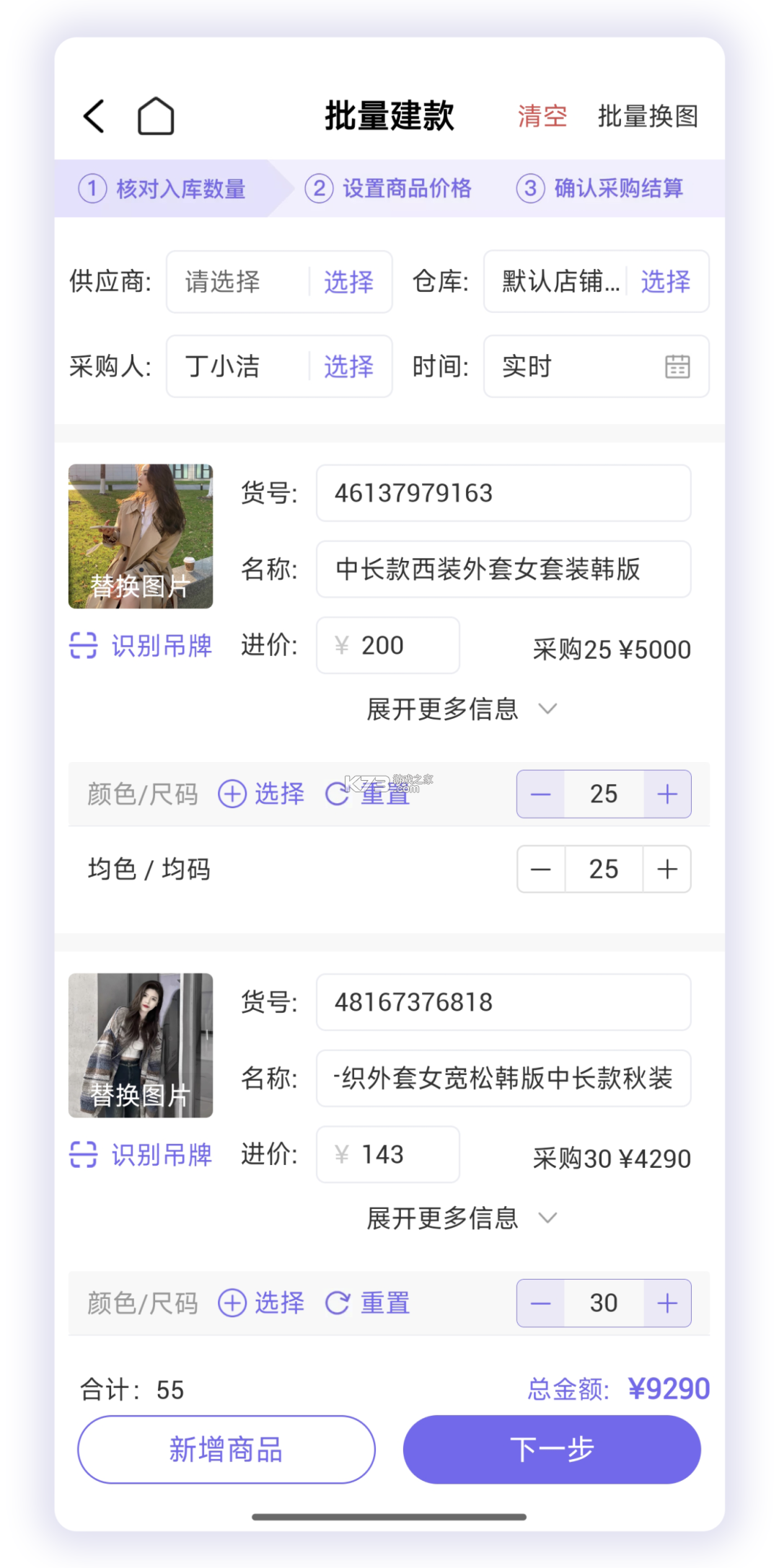Viewport: 779px width, 1568px height.
Task: Select warehouse via 仓库 选择
Action: 665,282
